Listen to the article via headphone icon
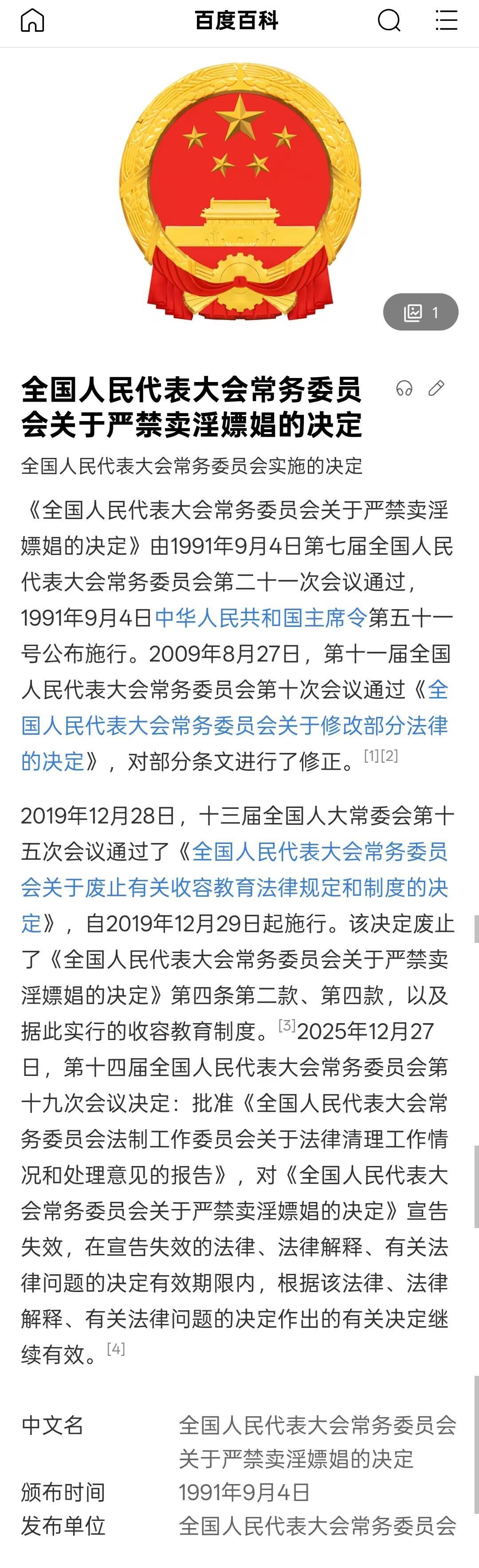The width and height of the screenshot is (479, 1568). point(404,388)
